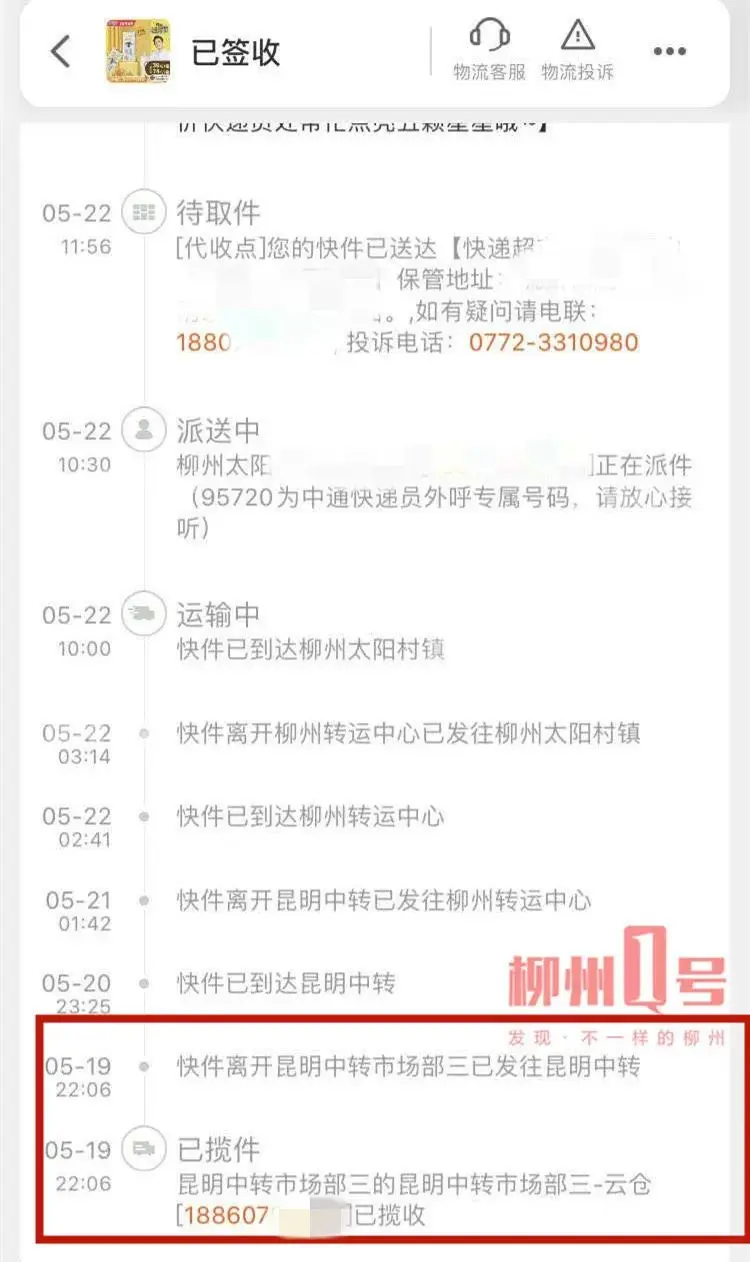This screenshot has height=1262, width=750.
Task: Dial the courier number starting 188607
Action: click(225, 1216)
